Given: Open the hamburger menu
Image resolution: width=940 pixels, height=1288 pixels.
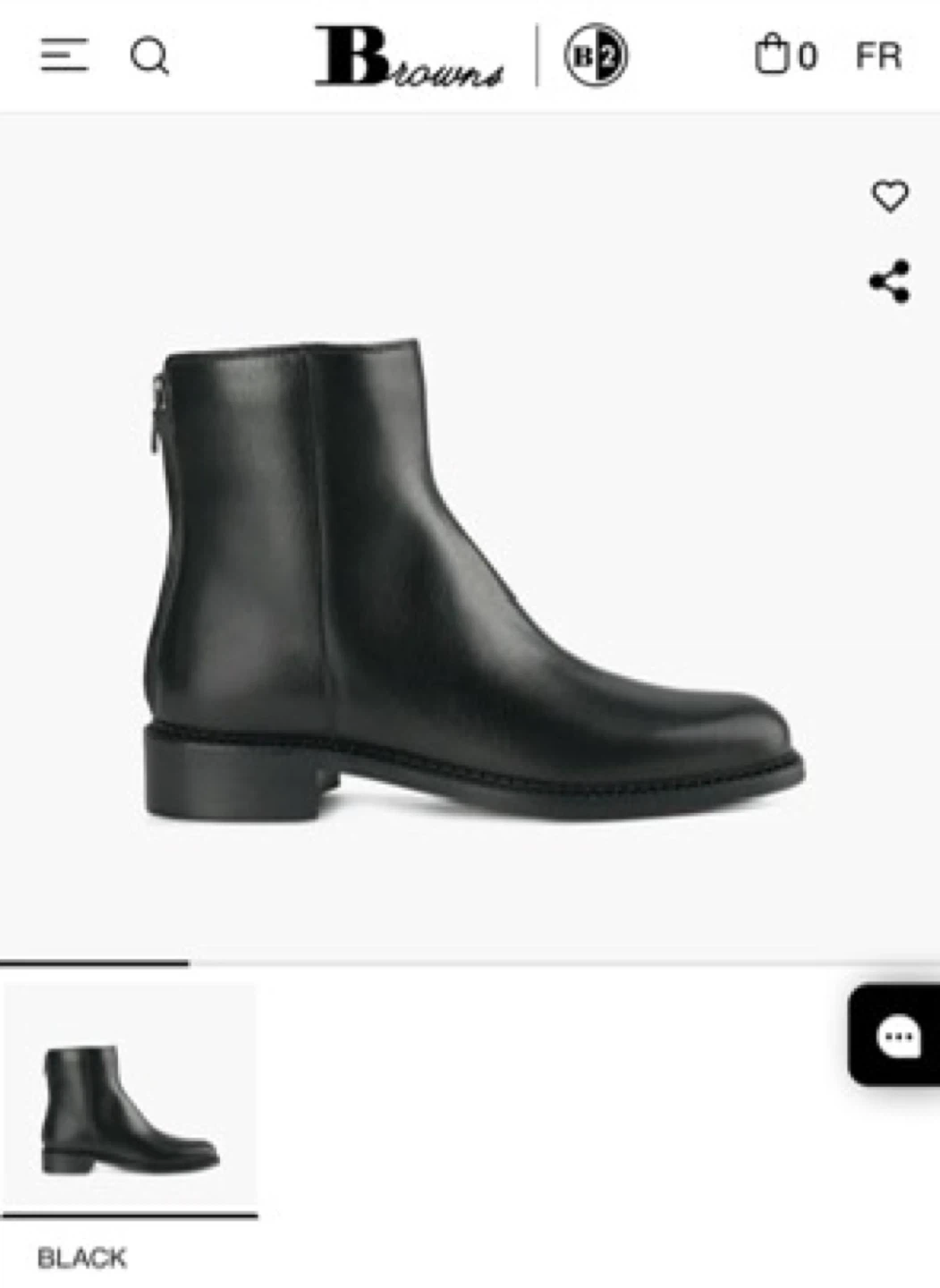Looking at the screenshot, I should tap(64, 55).
